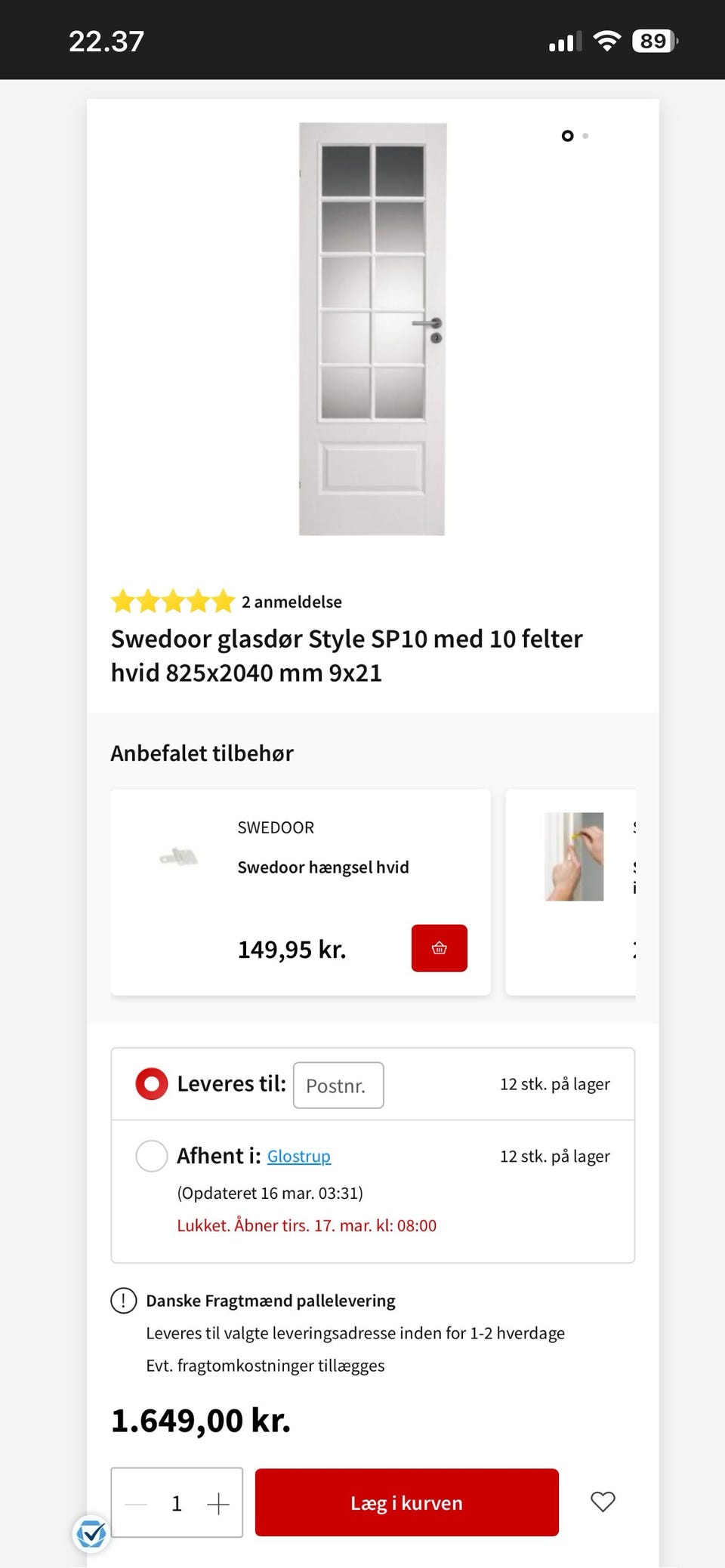Click the Swedoor hængsel hvid product title
The height and width of the screenshot is (1568, 725).
pyautogui.click(x=323, y=867)
